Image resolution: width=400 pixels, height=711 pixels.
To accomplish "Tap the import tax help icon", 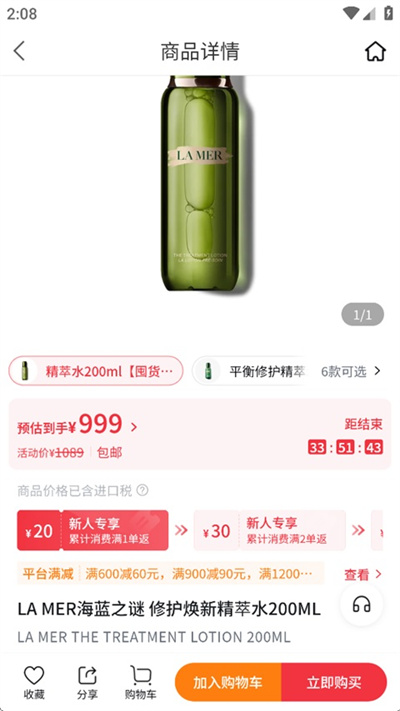I will click(x=142, y=490).
